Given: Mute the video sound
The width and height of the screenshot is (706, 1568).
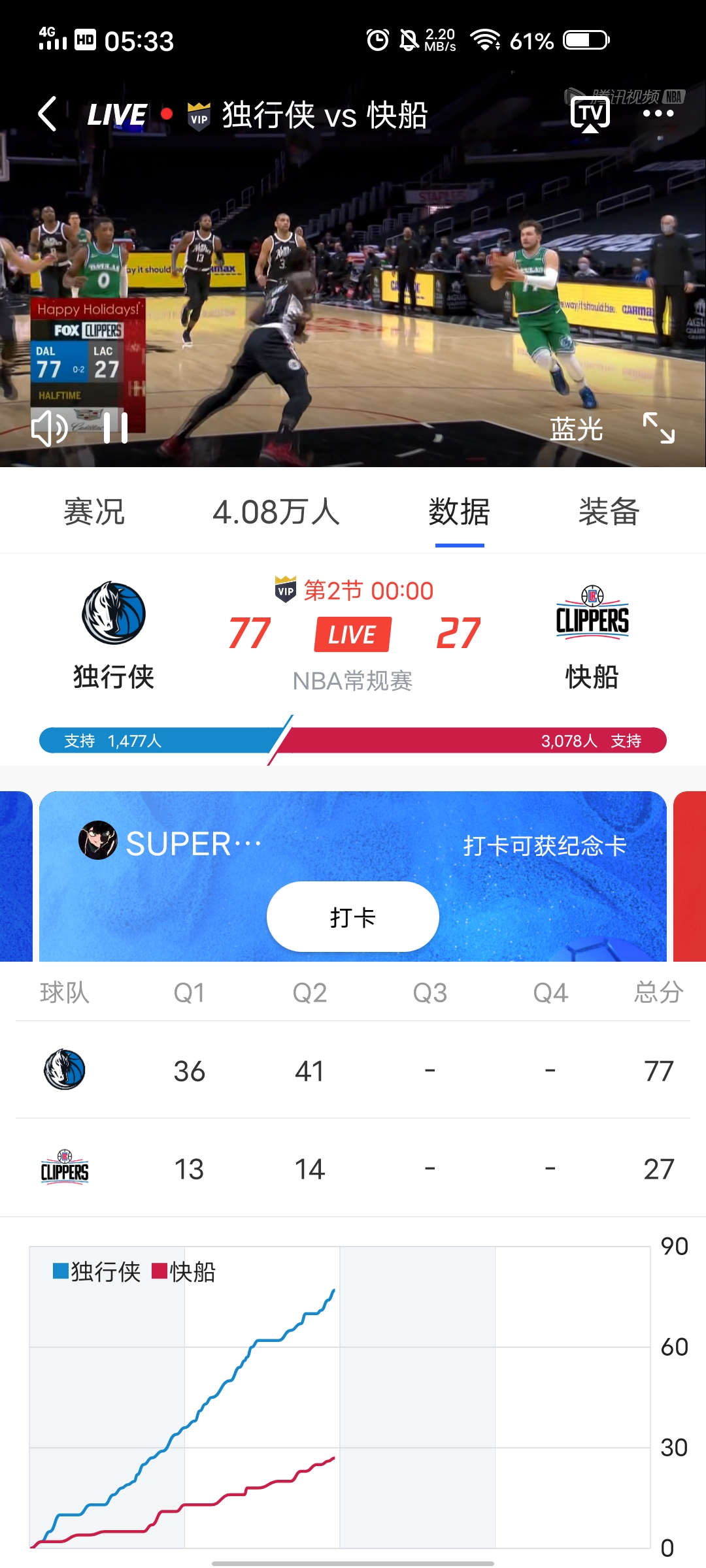Looking at the screenshot, I should coord(50,429).
